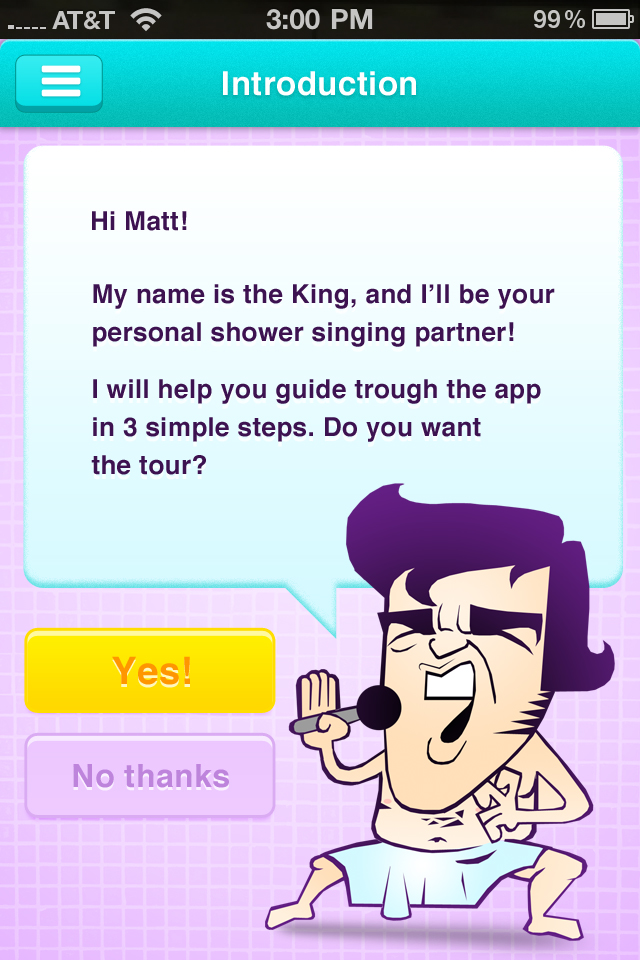
Task: Accept the tour with Yes!
Action: pyautogui.click(x=150, y=671)
